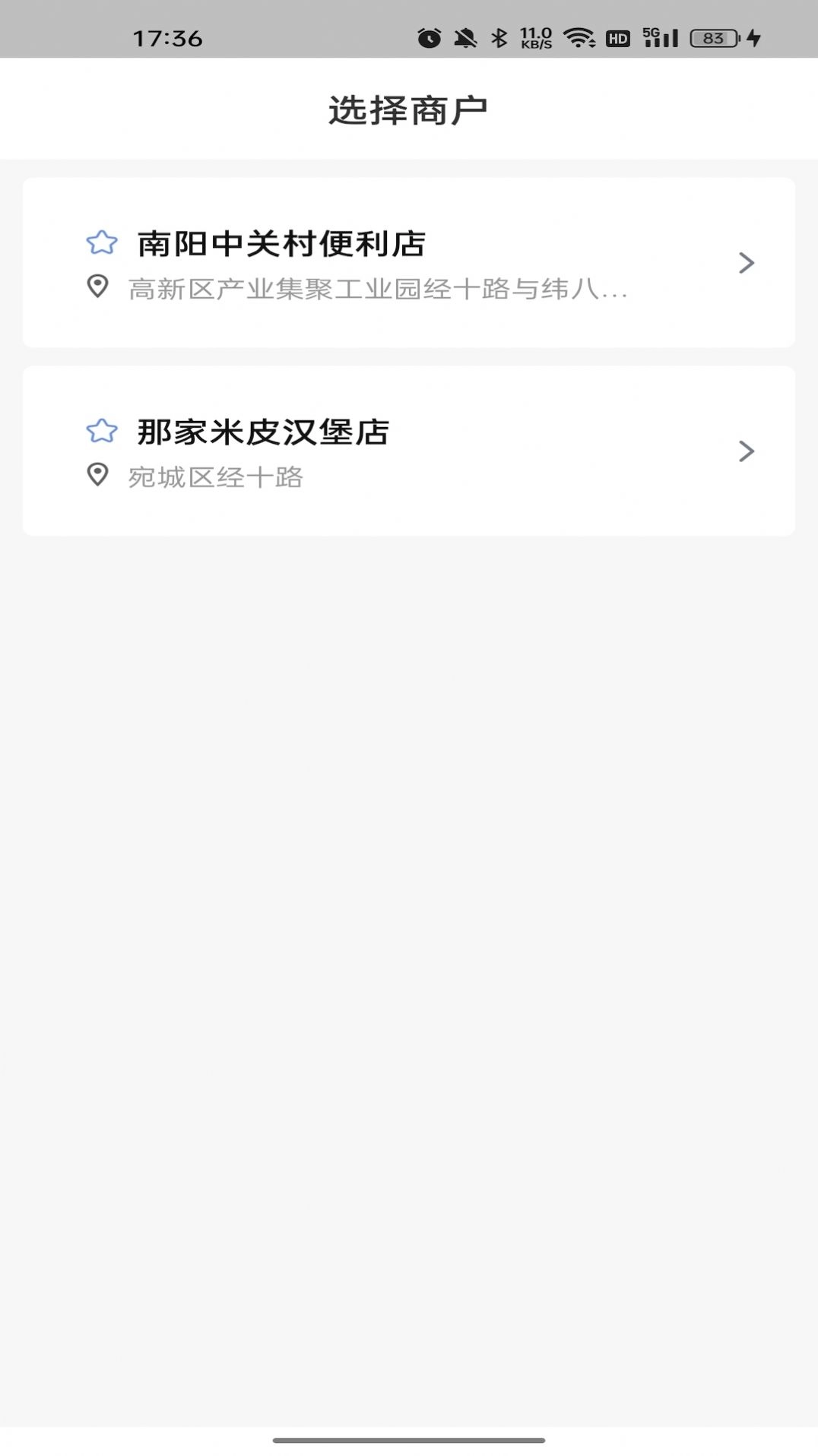Click the location pin icon for 南阳中关村便利店
Viewport: 818px width, 1456px height.
click(99, 288)
